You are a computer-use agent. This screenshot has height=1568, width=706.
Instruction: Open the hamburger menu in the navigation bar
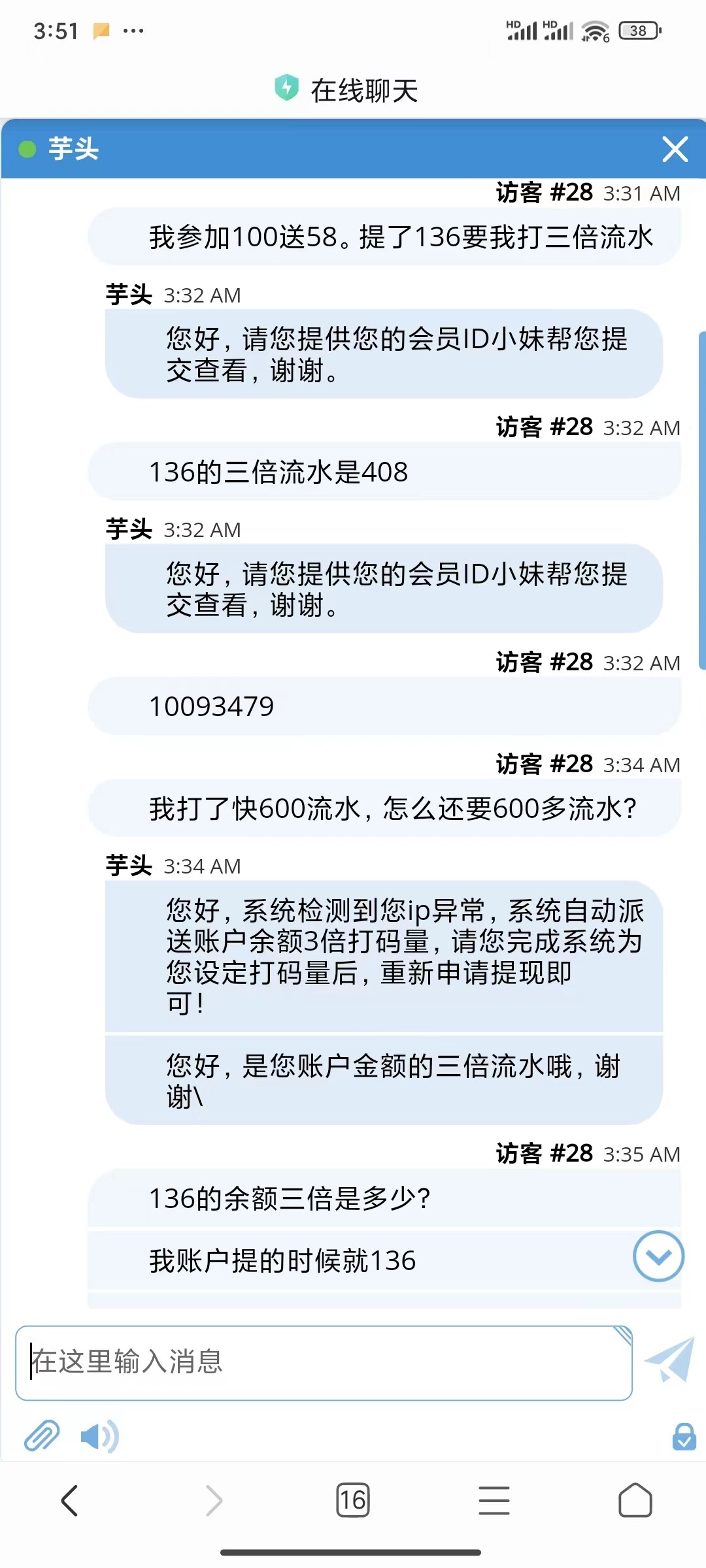tap(494, 1500)
